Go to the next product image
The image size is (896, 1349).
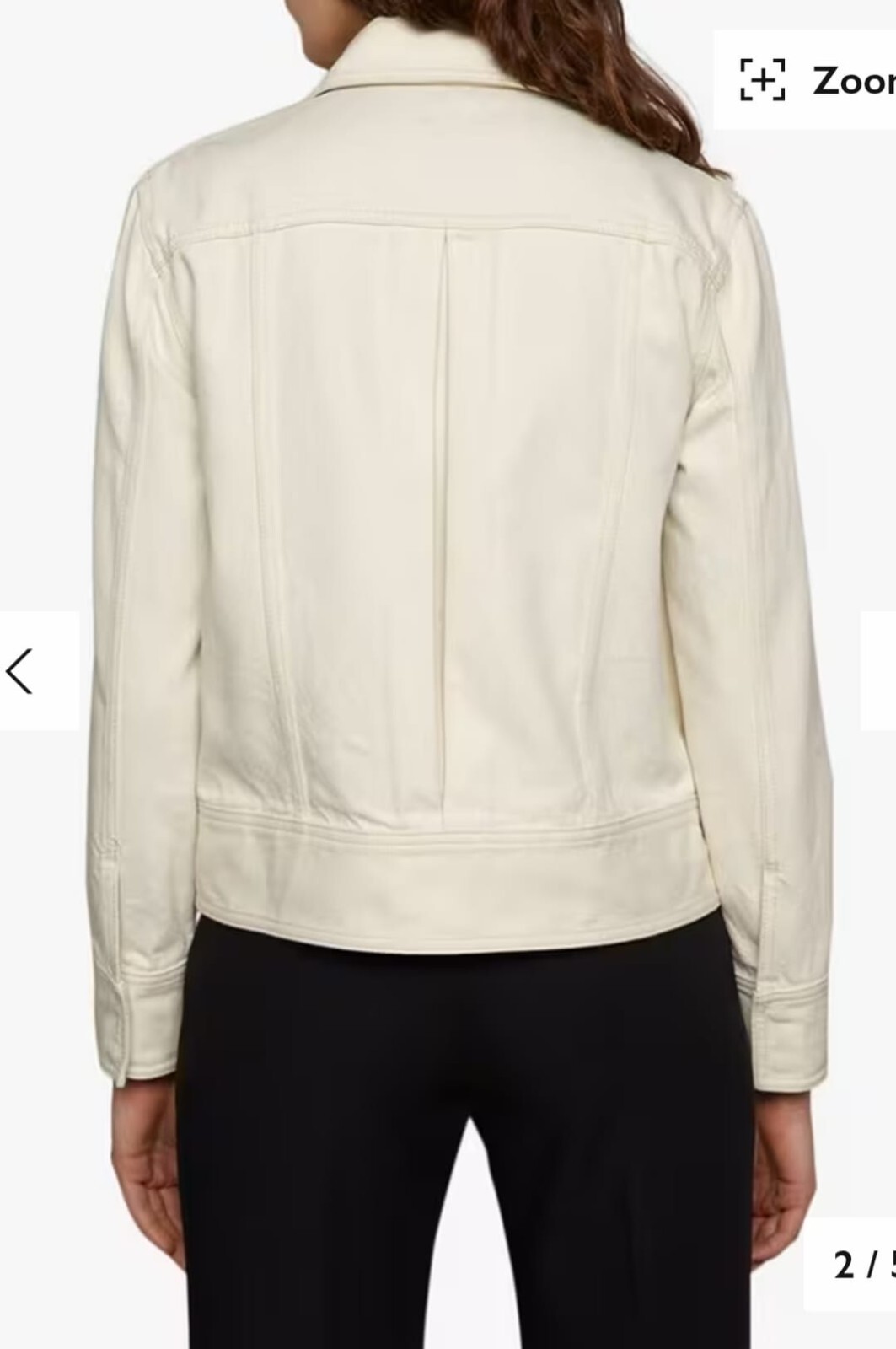881,671
